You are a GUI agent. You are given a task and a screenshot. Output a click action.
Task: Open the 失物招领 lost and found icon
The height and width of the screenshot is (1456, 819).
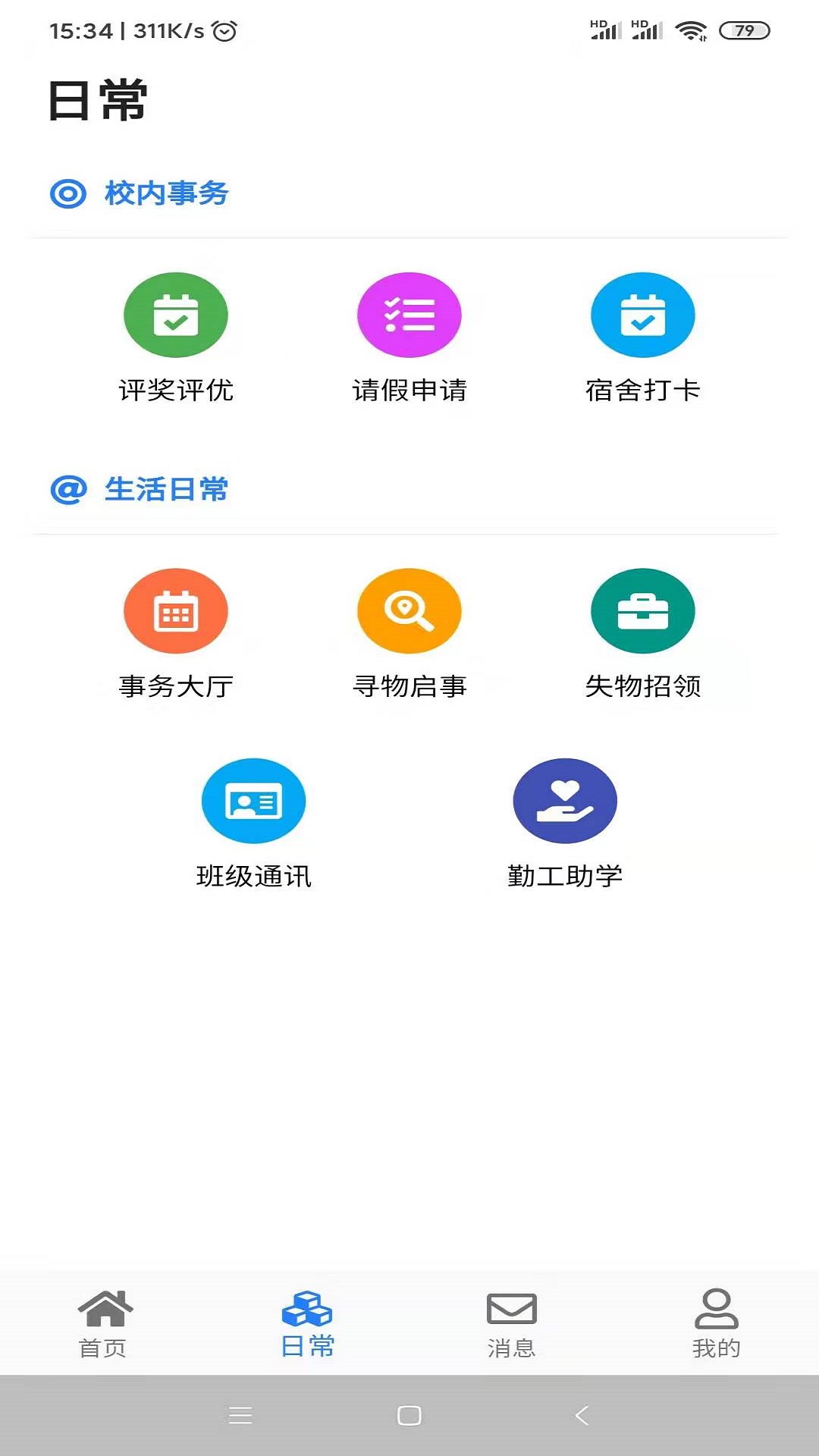(x=643, y=613)
